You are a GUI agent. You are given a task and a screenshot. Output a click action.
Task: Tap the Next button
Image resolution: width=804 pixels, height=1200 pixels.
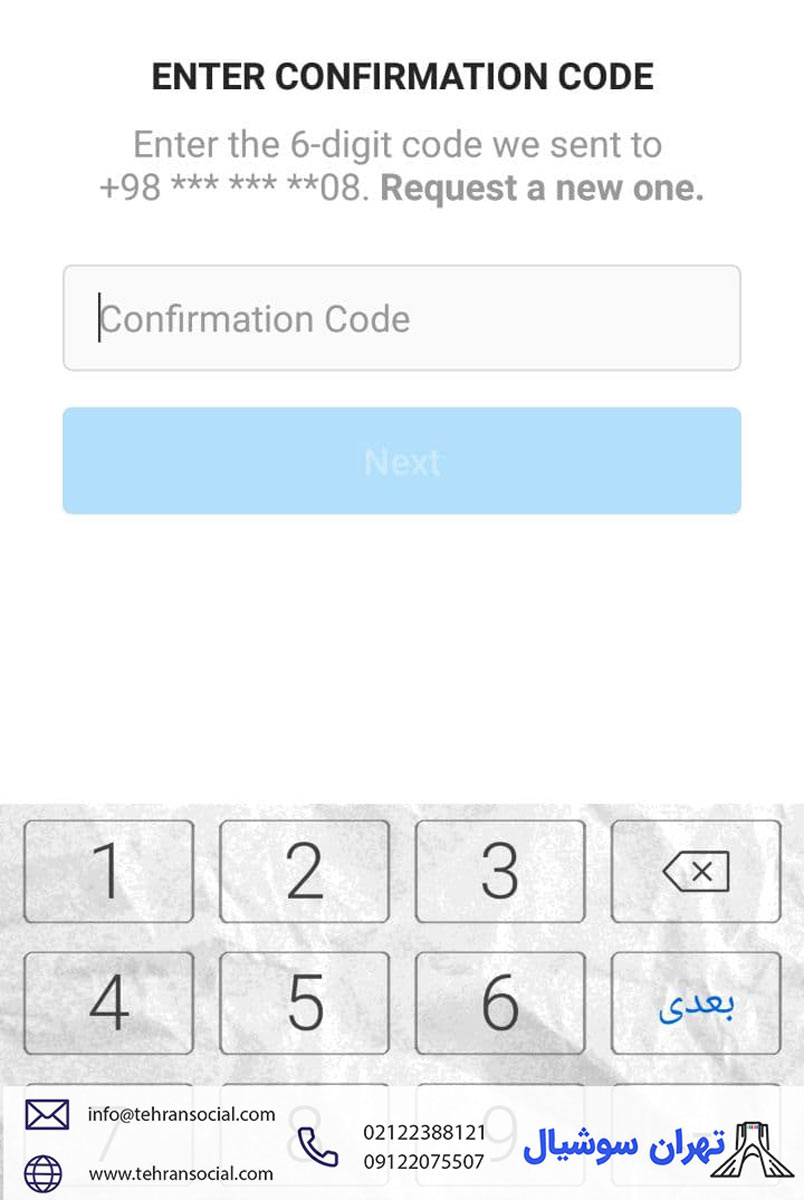[401, 461]
